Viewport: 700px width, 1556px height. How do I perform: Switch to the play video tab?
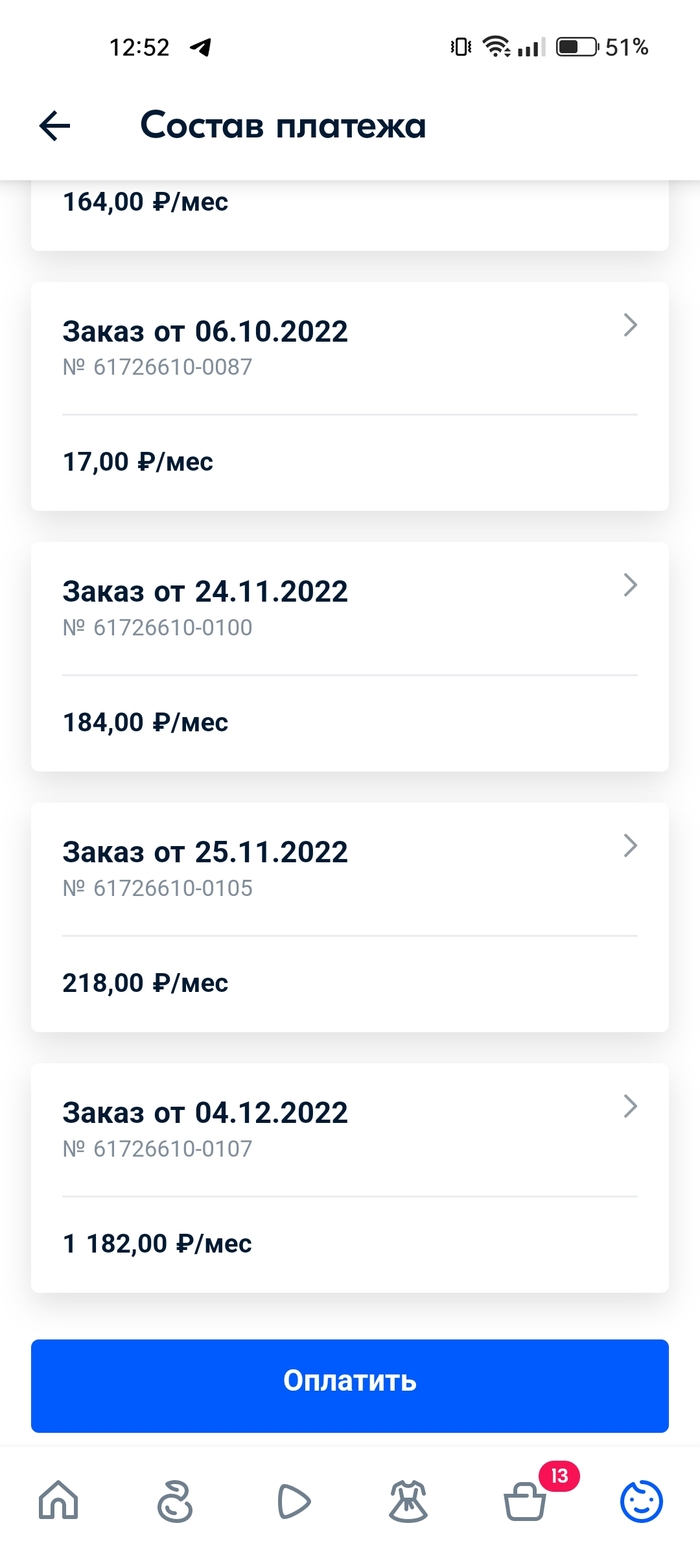tap(292, 1501)
